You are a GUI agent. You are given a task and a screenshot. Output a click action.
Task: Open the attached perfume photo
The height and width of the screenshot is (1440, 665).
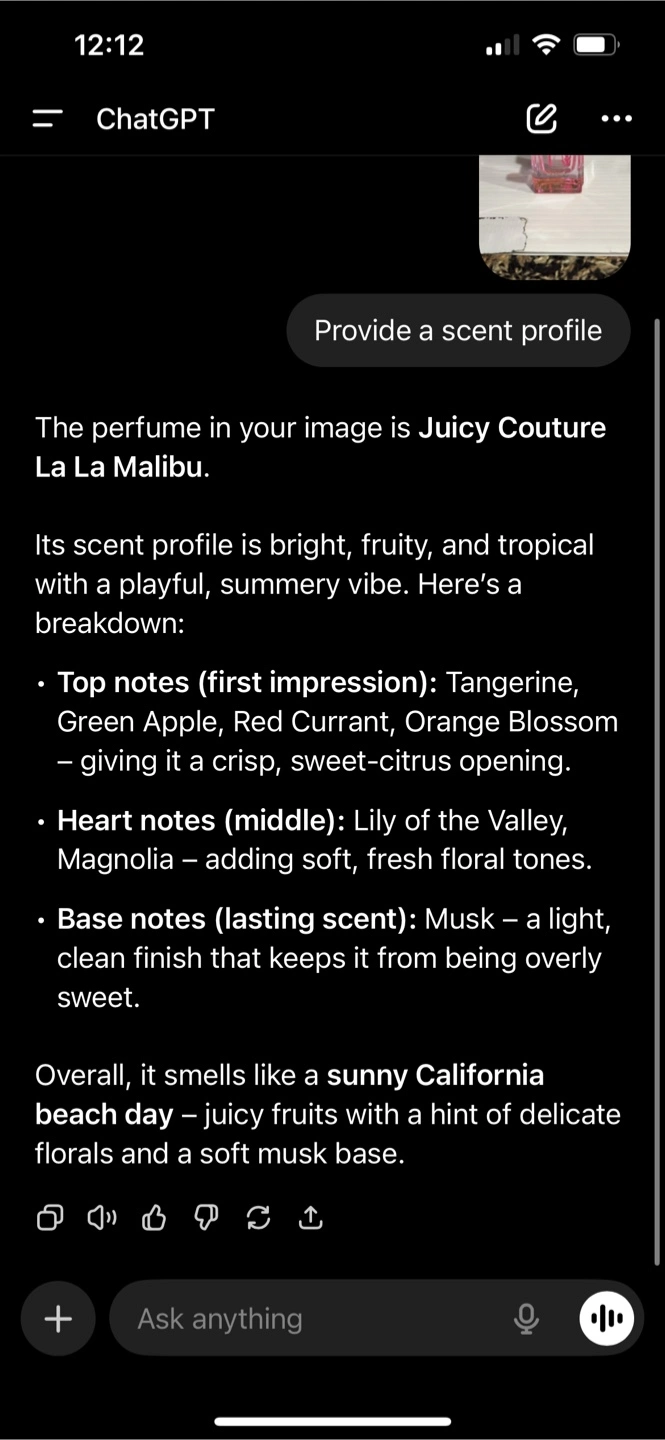pyautogui.click(x=555, y=215)
